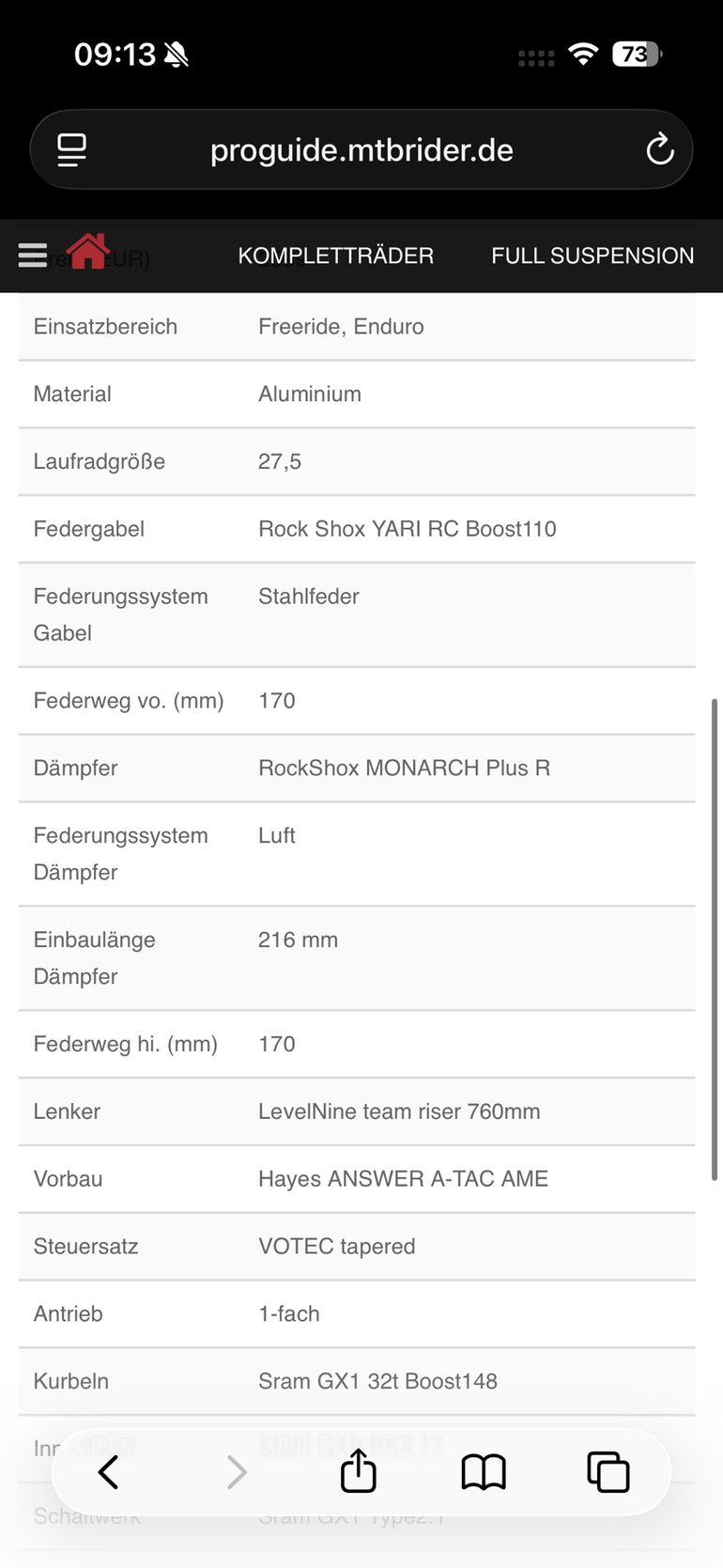Open the bookmarks book icon
The height and width of the screenshot is (1568, 723).
tap(484, 1472)
